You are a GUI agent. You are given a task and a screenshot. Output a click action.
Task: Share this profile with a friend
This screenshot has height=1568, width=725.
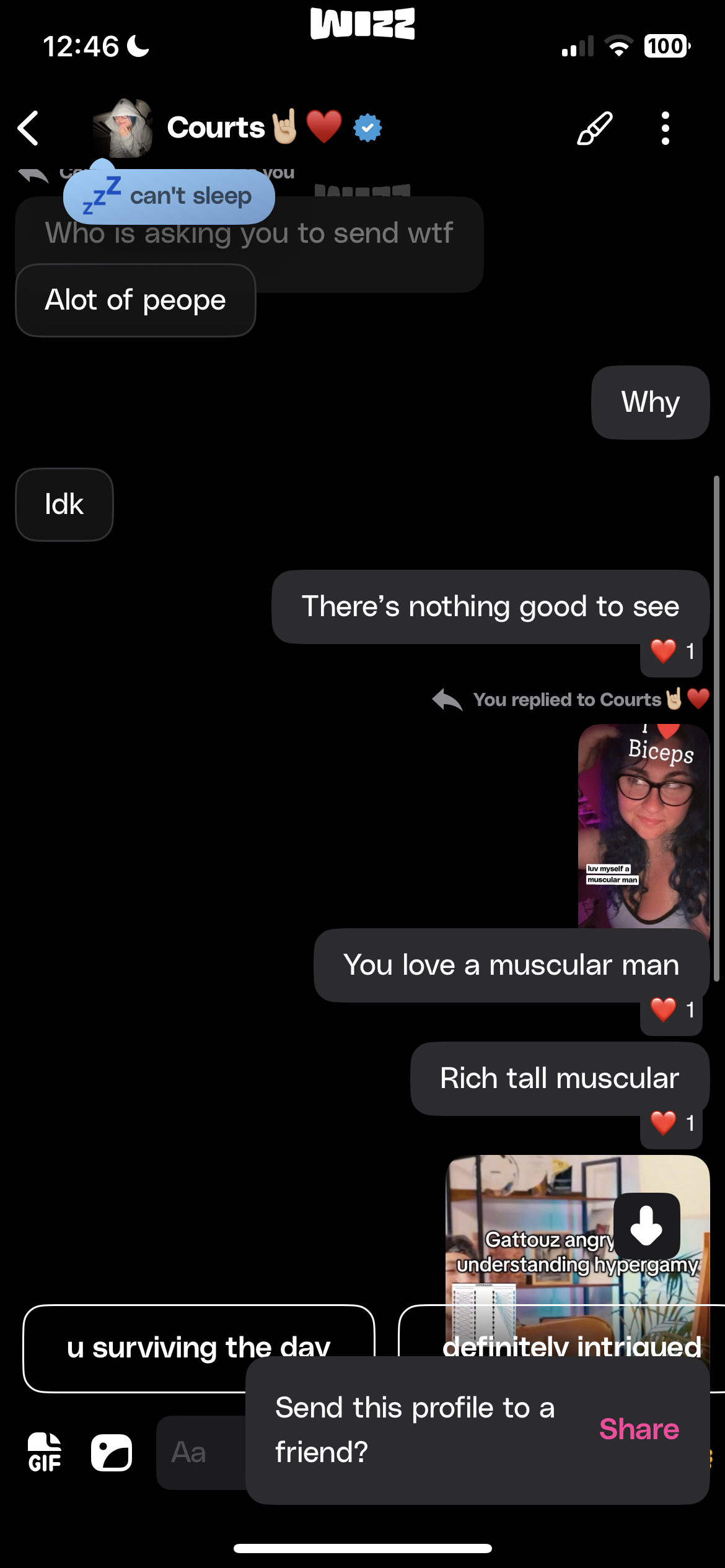(x=639, y=1429)
